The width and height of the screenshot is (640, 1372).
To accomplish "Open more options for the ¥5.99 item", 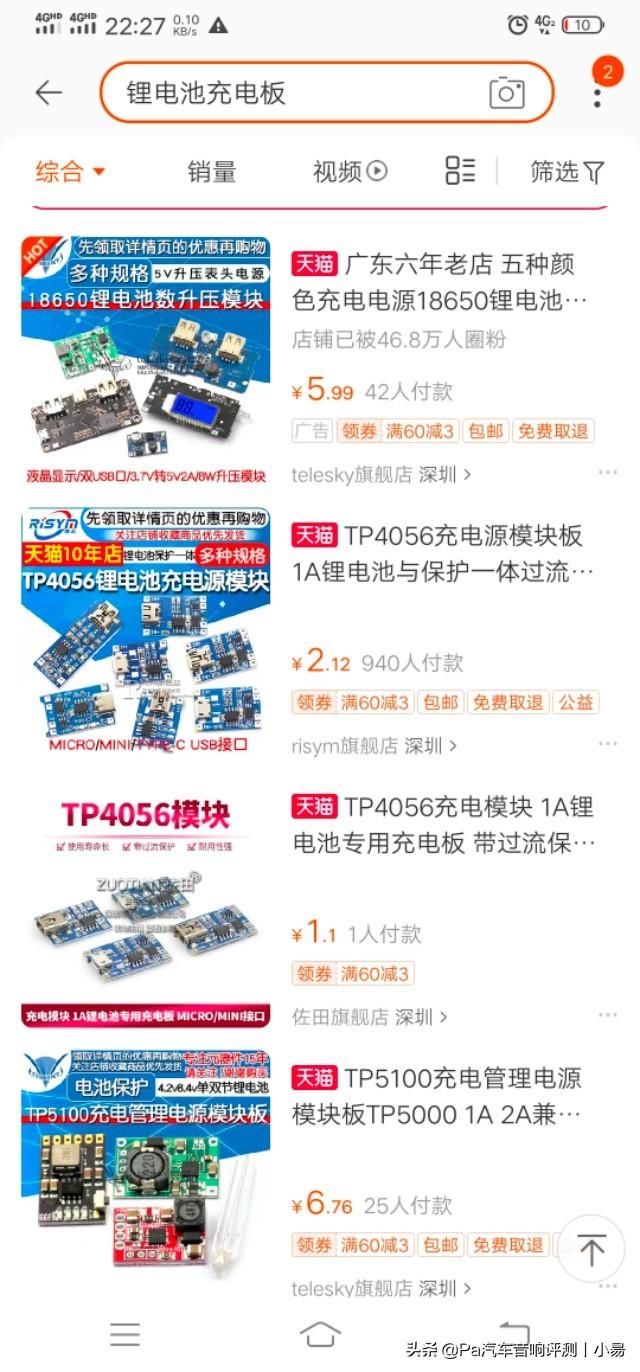I will click(x=607, y=473).
